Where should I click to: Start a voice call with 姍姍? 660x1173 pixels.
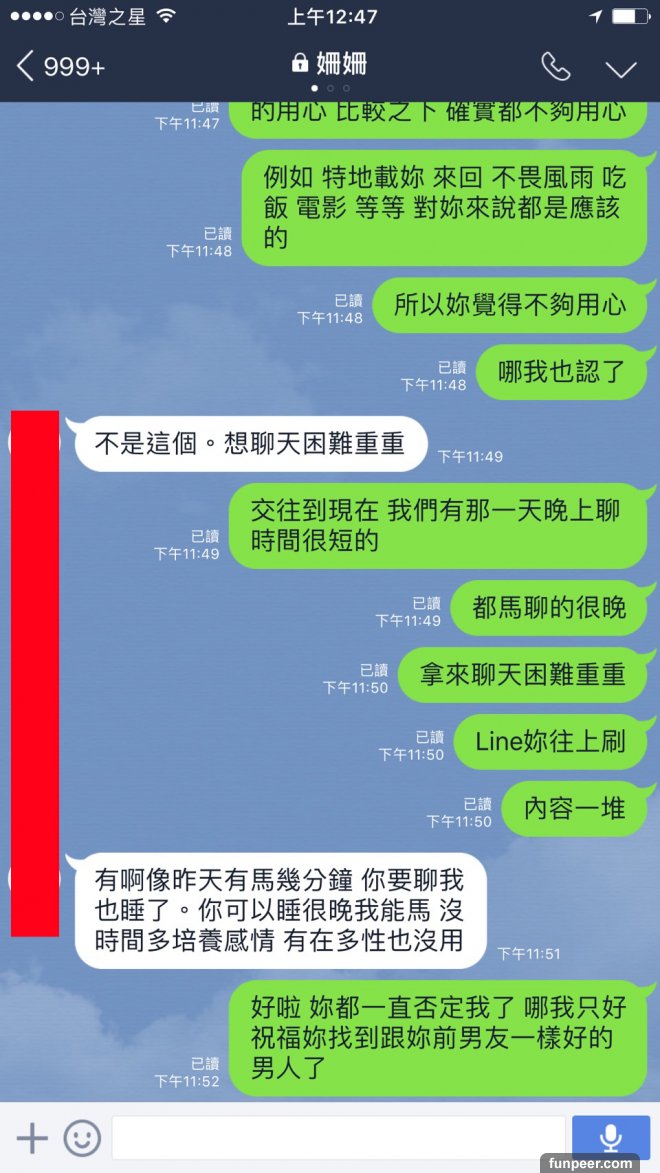click(555, 67)
